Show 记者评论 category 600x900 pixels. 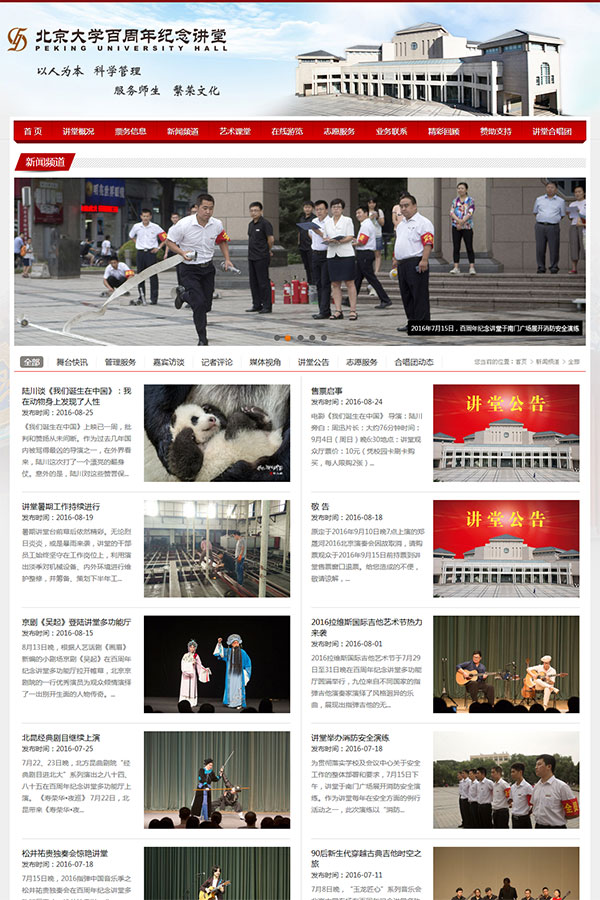[x=217, y=362]
